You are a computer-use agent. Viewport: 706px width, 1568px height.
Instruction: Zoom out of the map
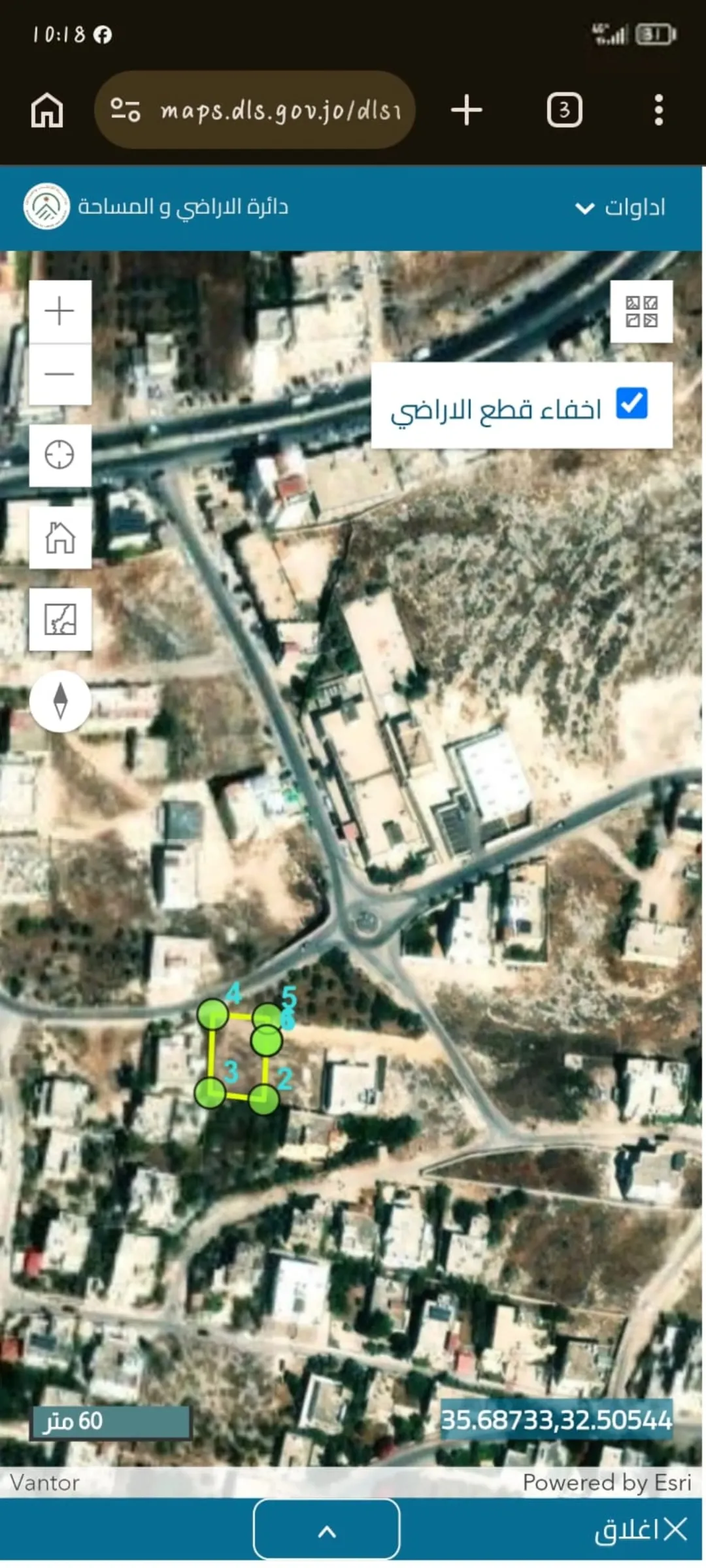point(59,375)
